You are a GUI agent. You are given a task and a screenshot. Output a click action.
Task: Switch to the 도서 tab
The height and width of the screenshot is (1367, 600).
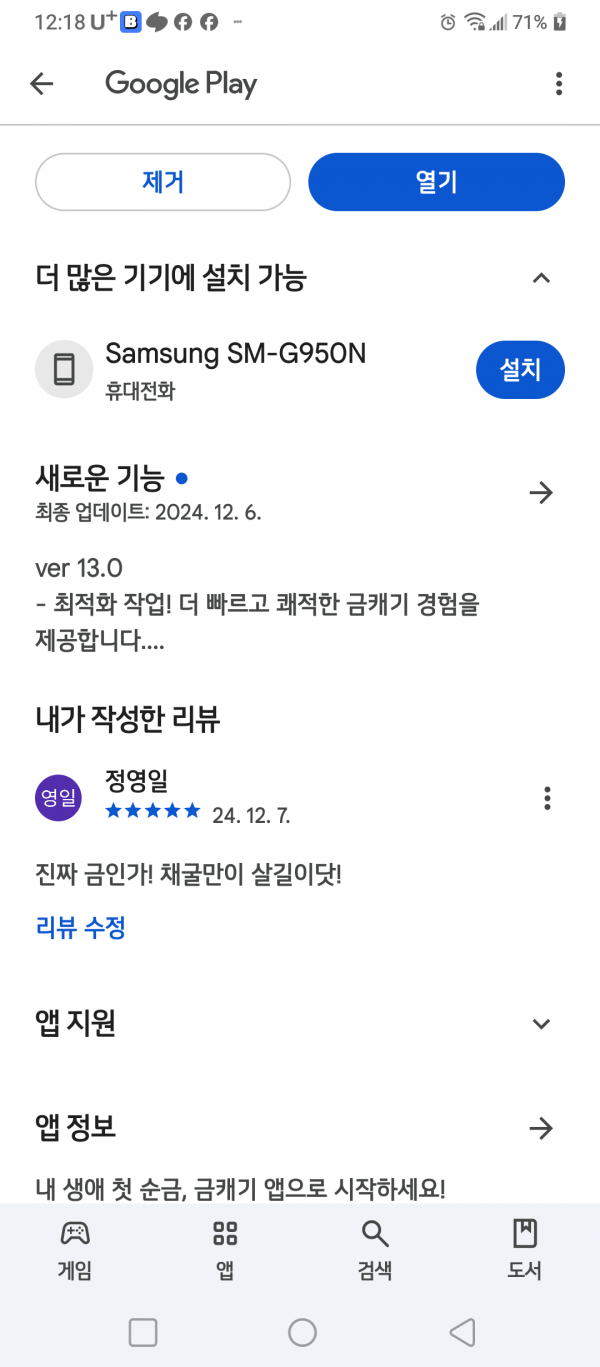(x=525, y=1250)
